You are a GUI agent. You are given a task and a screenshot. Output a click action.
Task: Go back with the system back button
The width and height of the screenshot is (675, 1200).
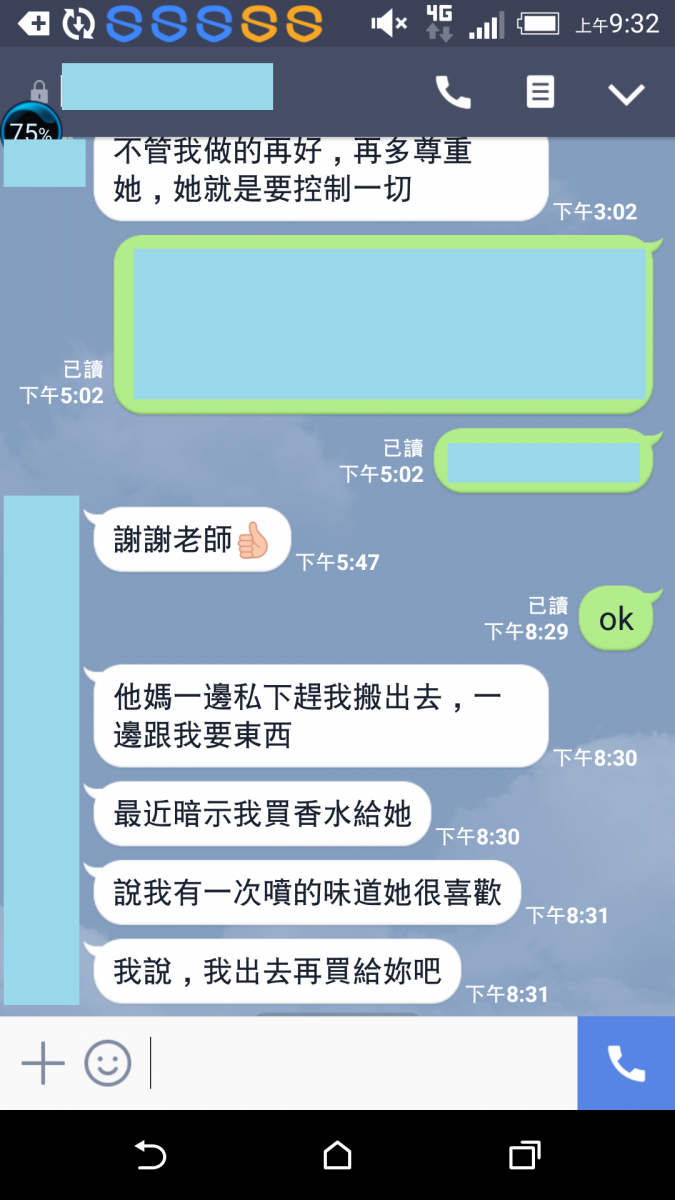150,1156
